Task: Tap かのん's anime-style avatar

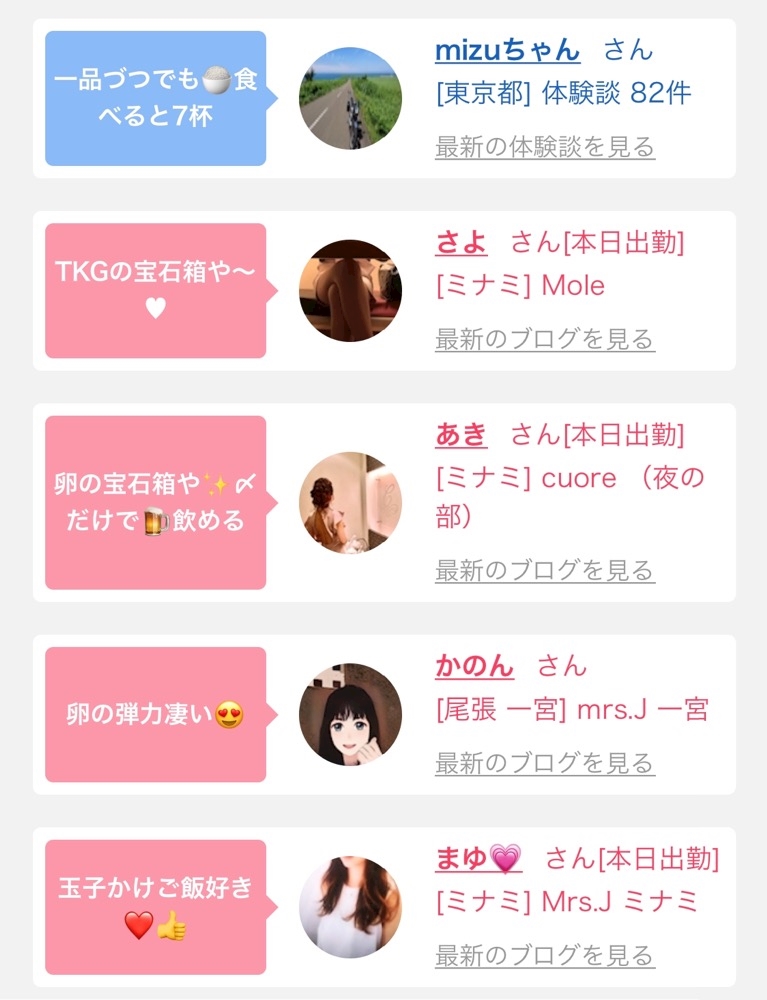Action: tap(351, 715)
